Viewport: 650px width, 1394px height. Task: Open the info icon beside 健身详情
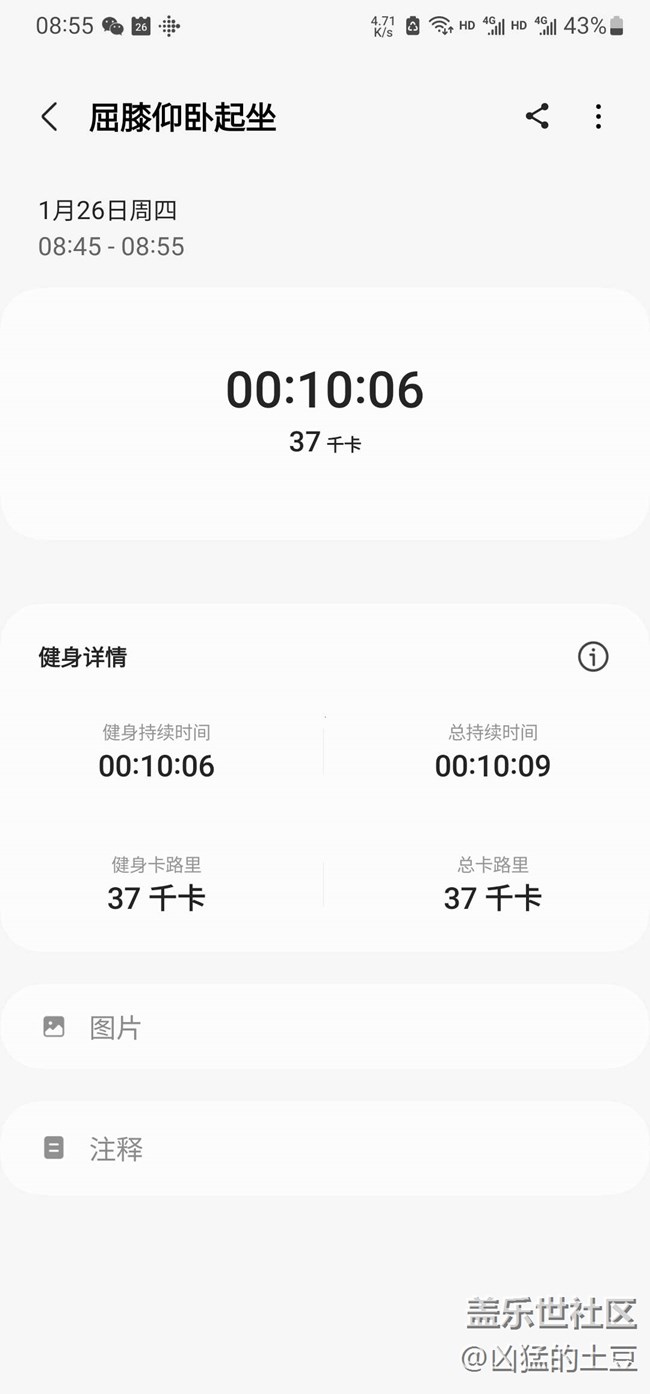[593, 657]
